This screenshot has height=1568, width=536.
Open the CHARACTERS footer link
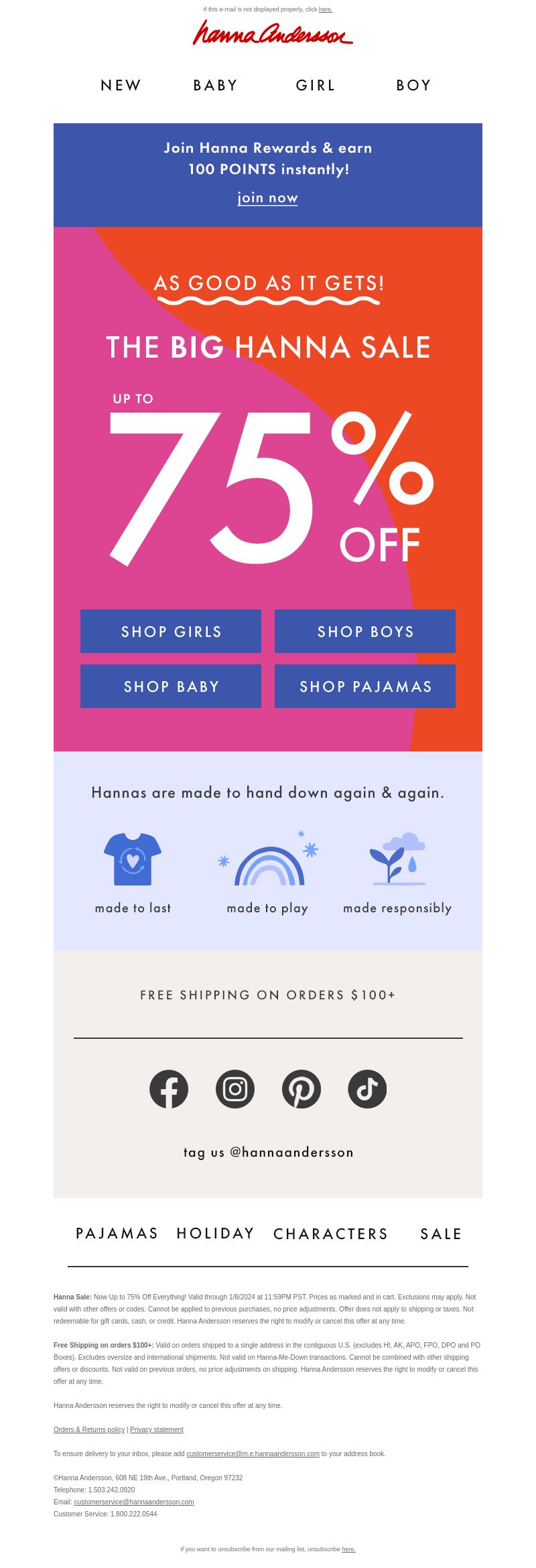tap(331, 1234)
